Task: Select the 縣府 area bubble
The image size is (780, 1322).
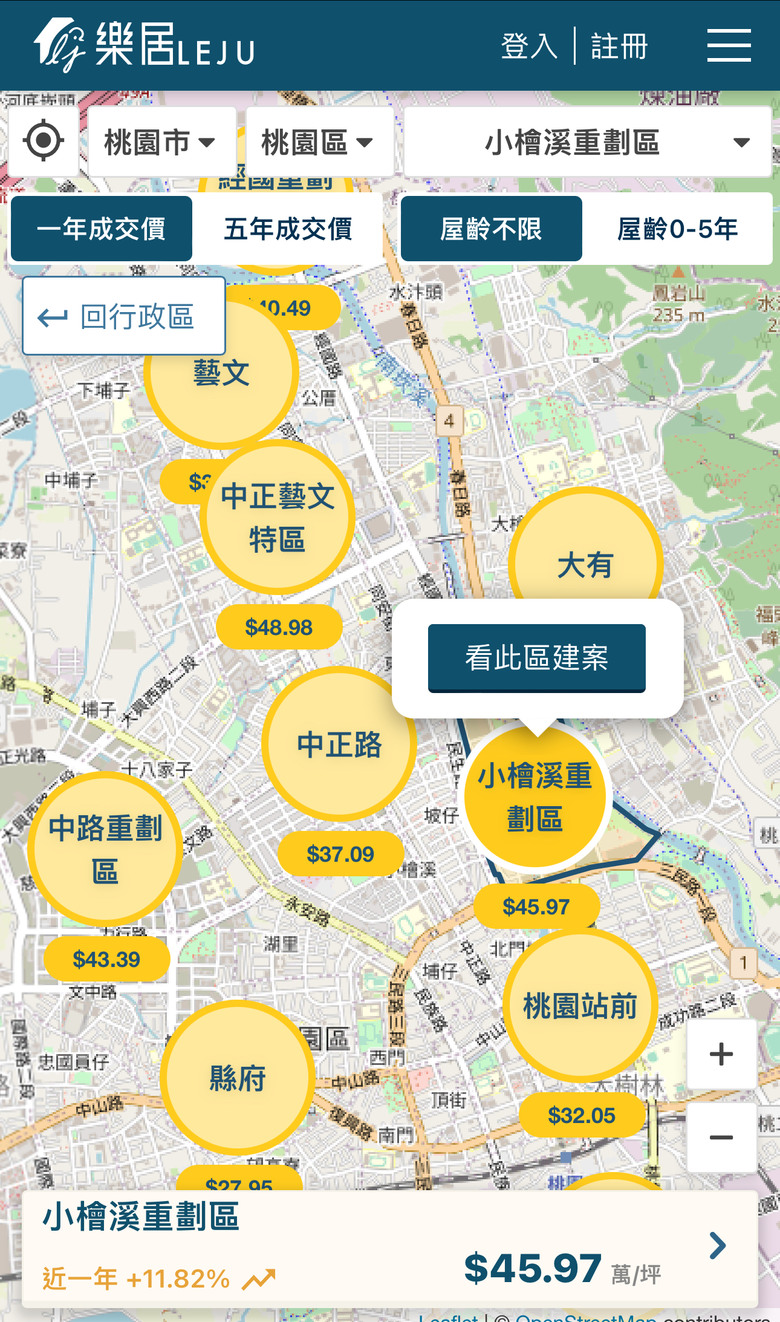Action: tap(237, 1078)
